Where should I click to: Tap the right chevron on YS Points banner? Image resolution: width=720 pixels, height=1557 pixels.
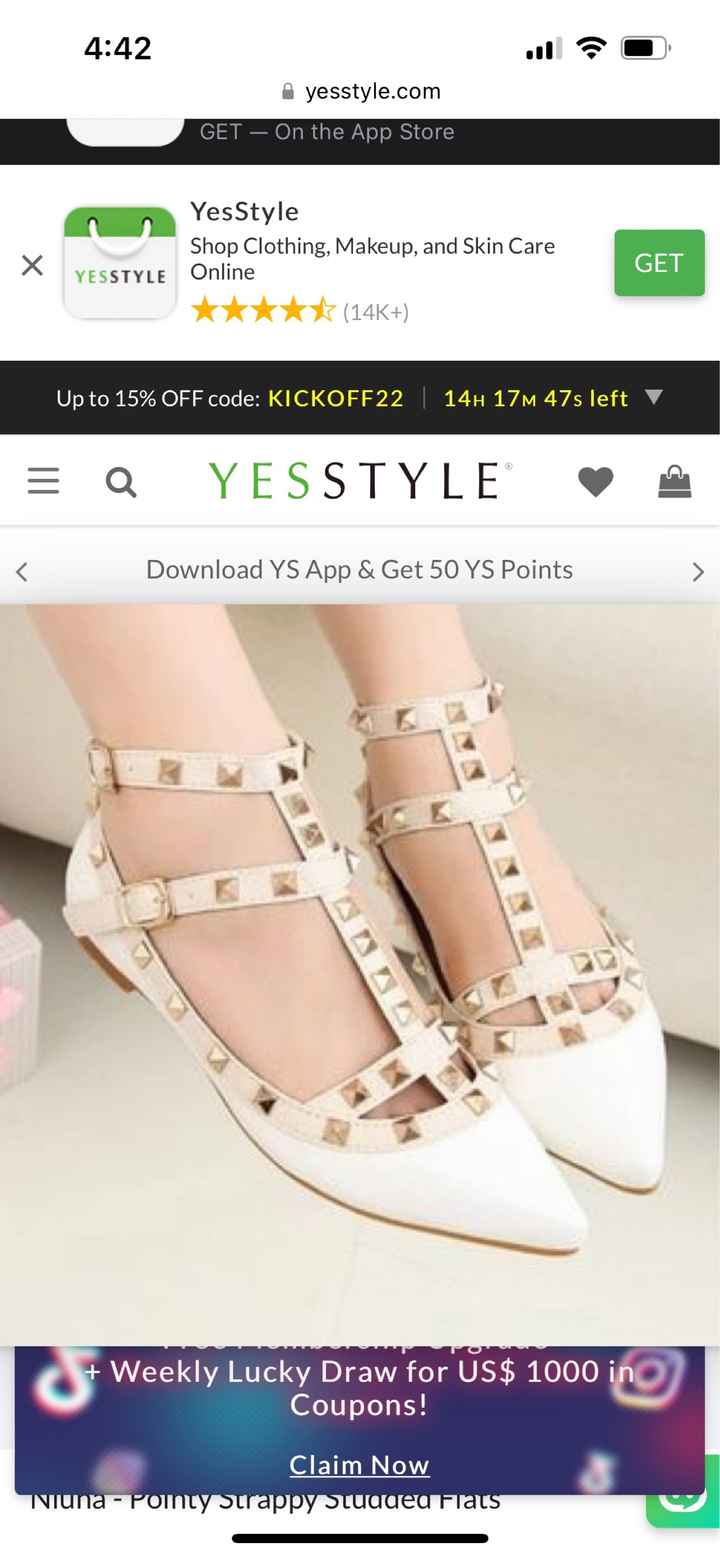698,570
